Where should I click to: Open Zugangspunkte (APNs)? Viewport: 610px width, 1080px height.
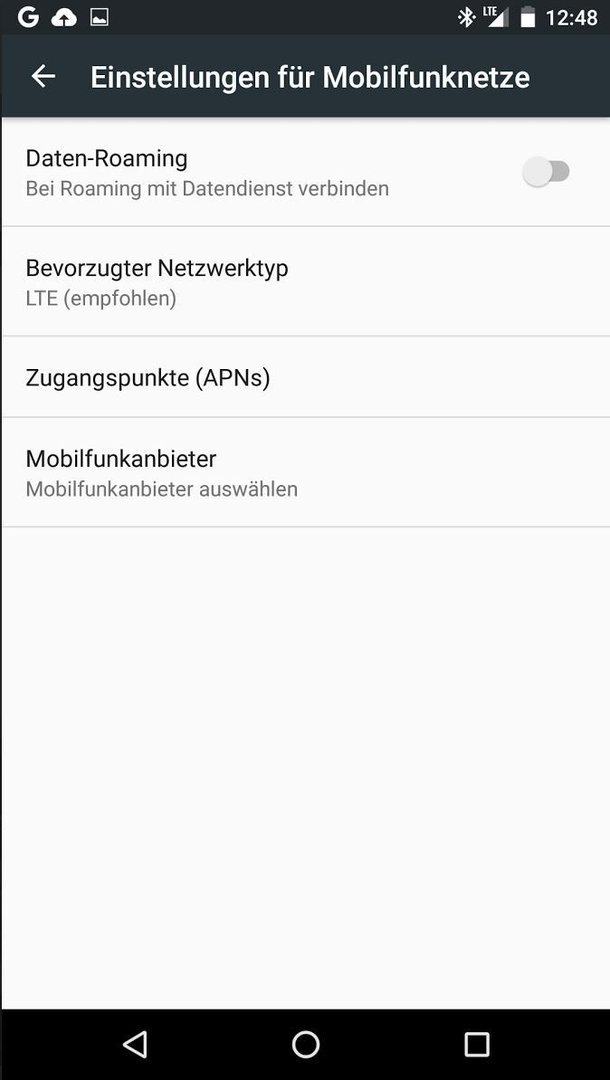[x=305, y=377]
